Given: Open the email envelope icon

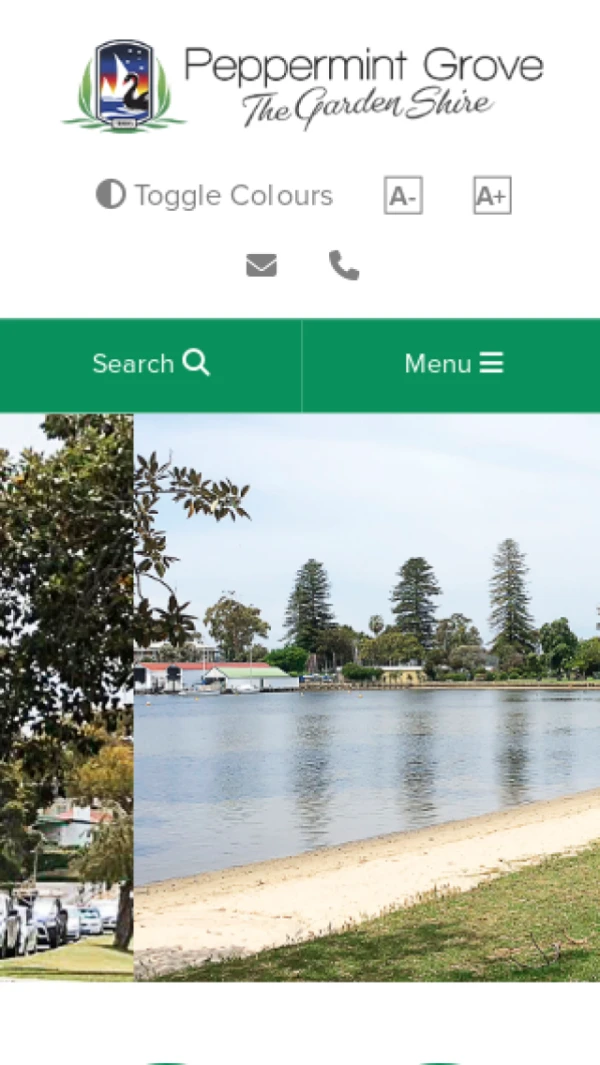Looking at the screenshot, I should tap(262, 265).
